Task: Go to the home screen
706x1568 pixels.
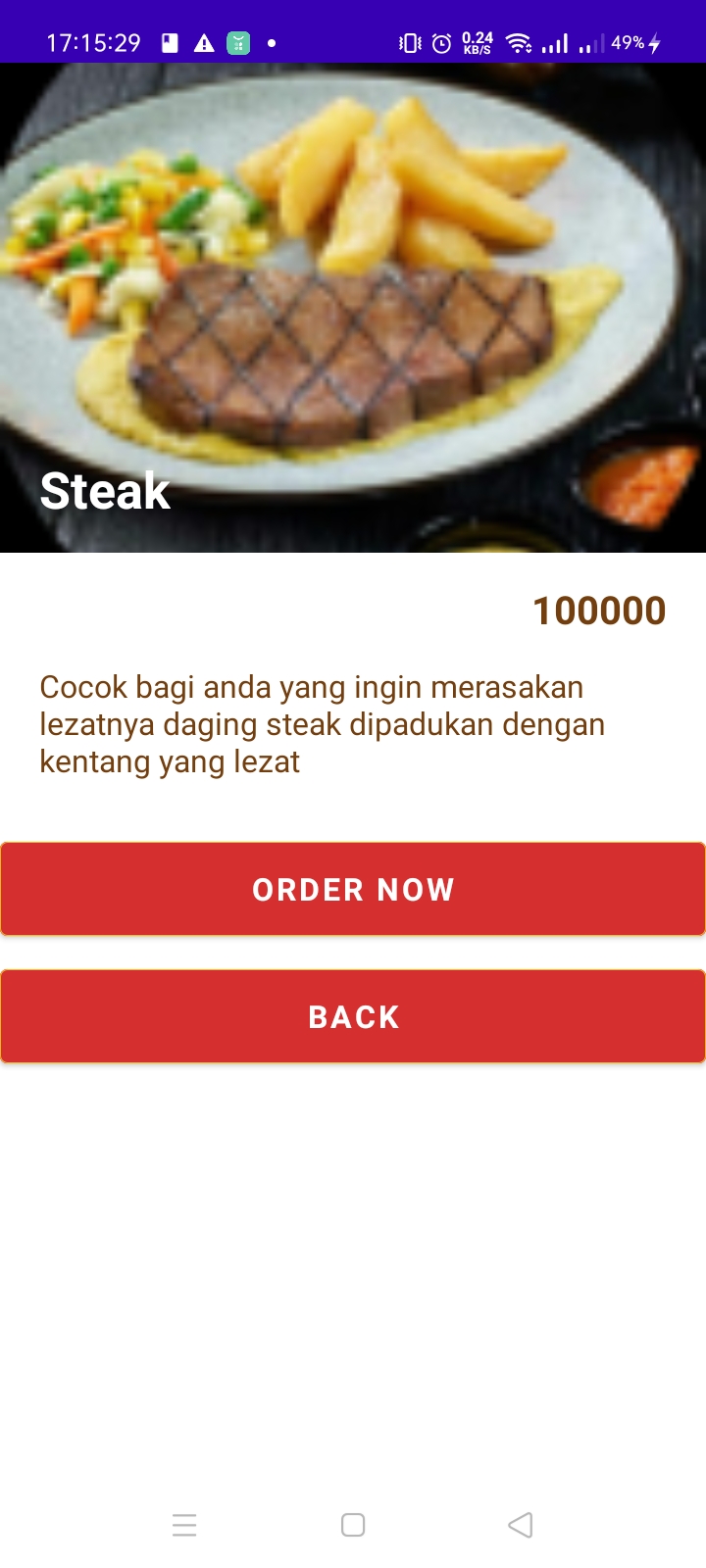Action: pyautogui.click(x=353, y=1525)
